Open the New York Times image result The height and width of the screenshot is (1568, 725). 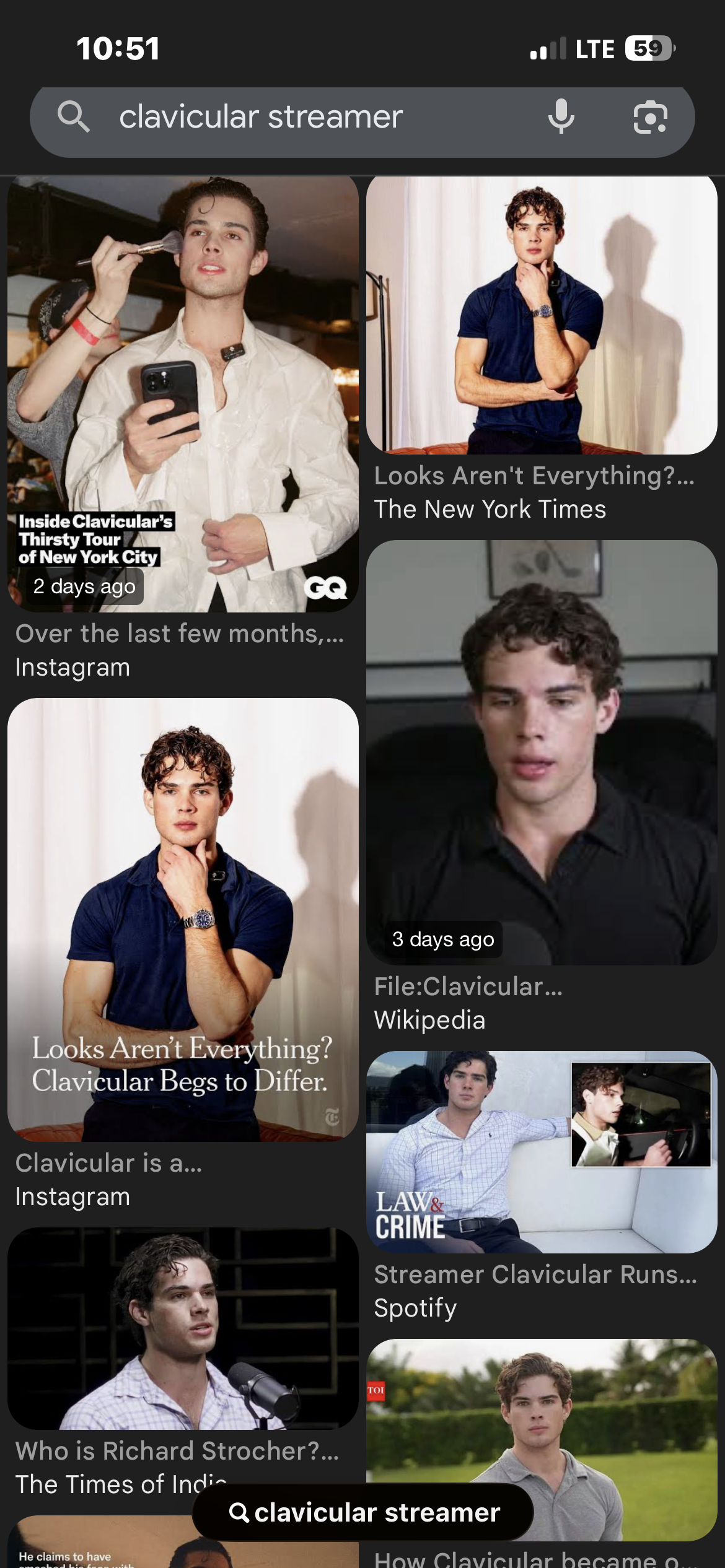542,316
